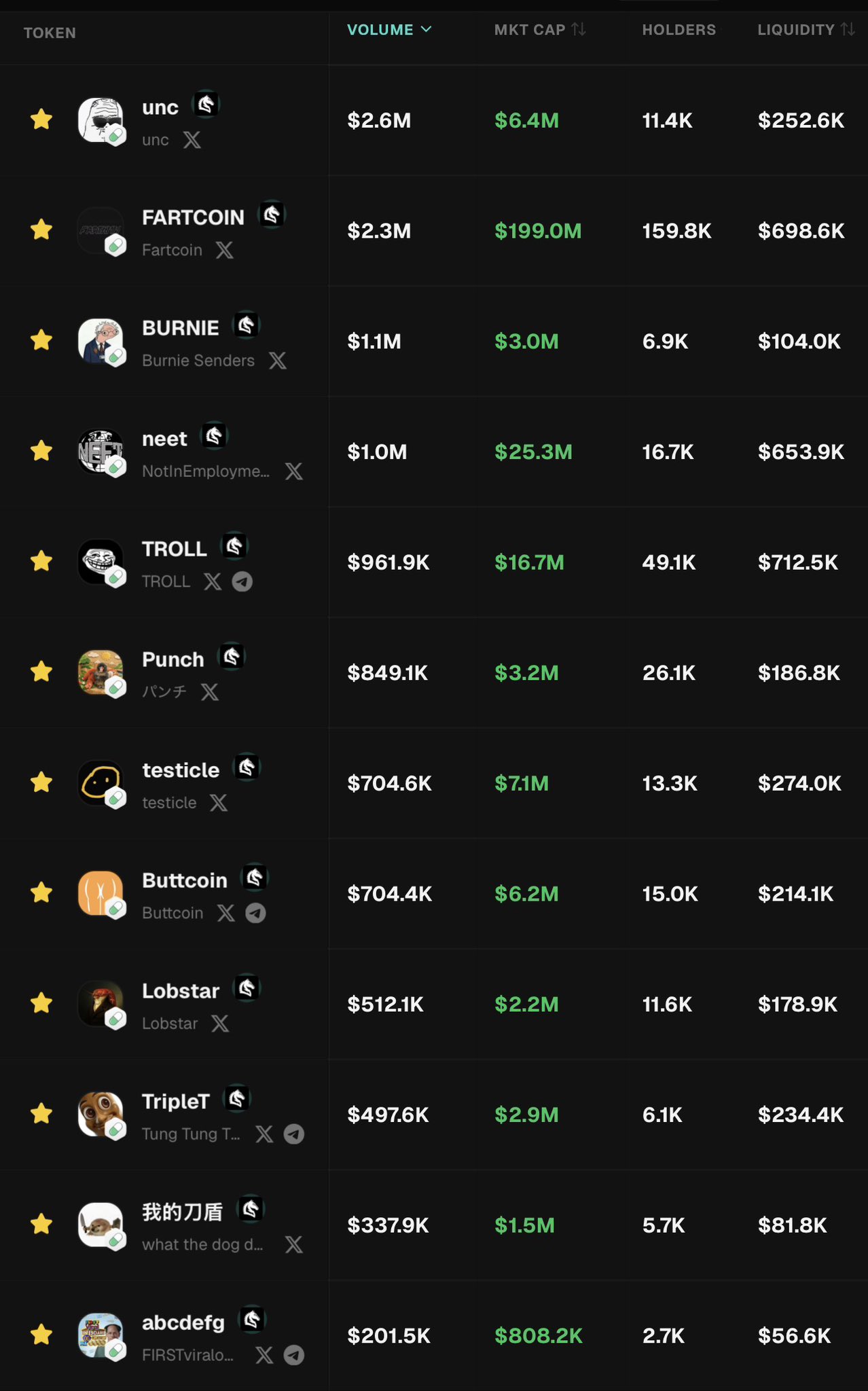Sort the list by Volume

click(x=388, y=30)
